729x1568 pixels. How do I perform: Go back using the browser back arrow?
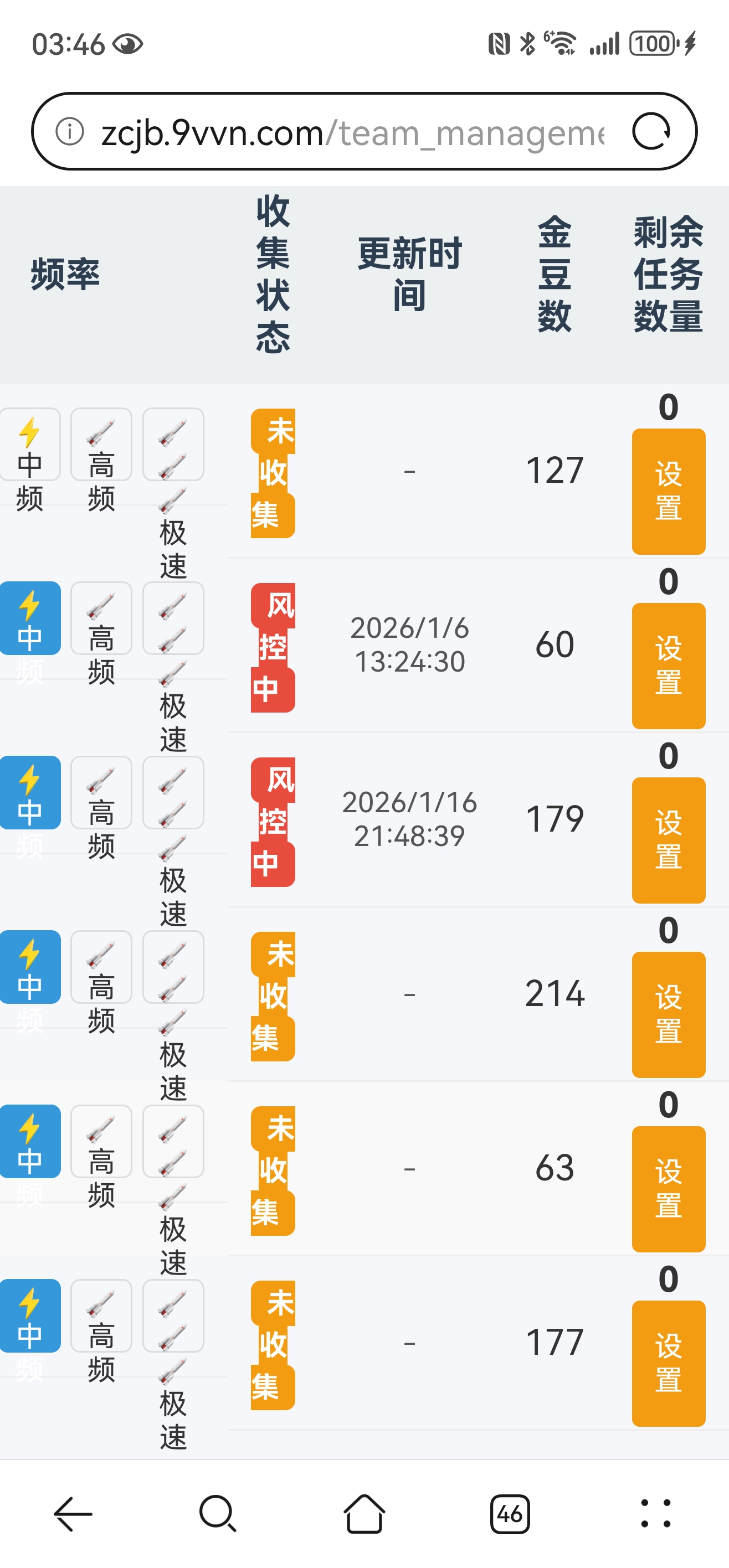coord(73,1513)
